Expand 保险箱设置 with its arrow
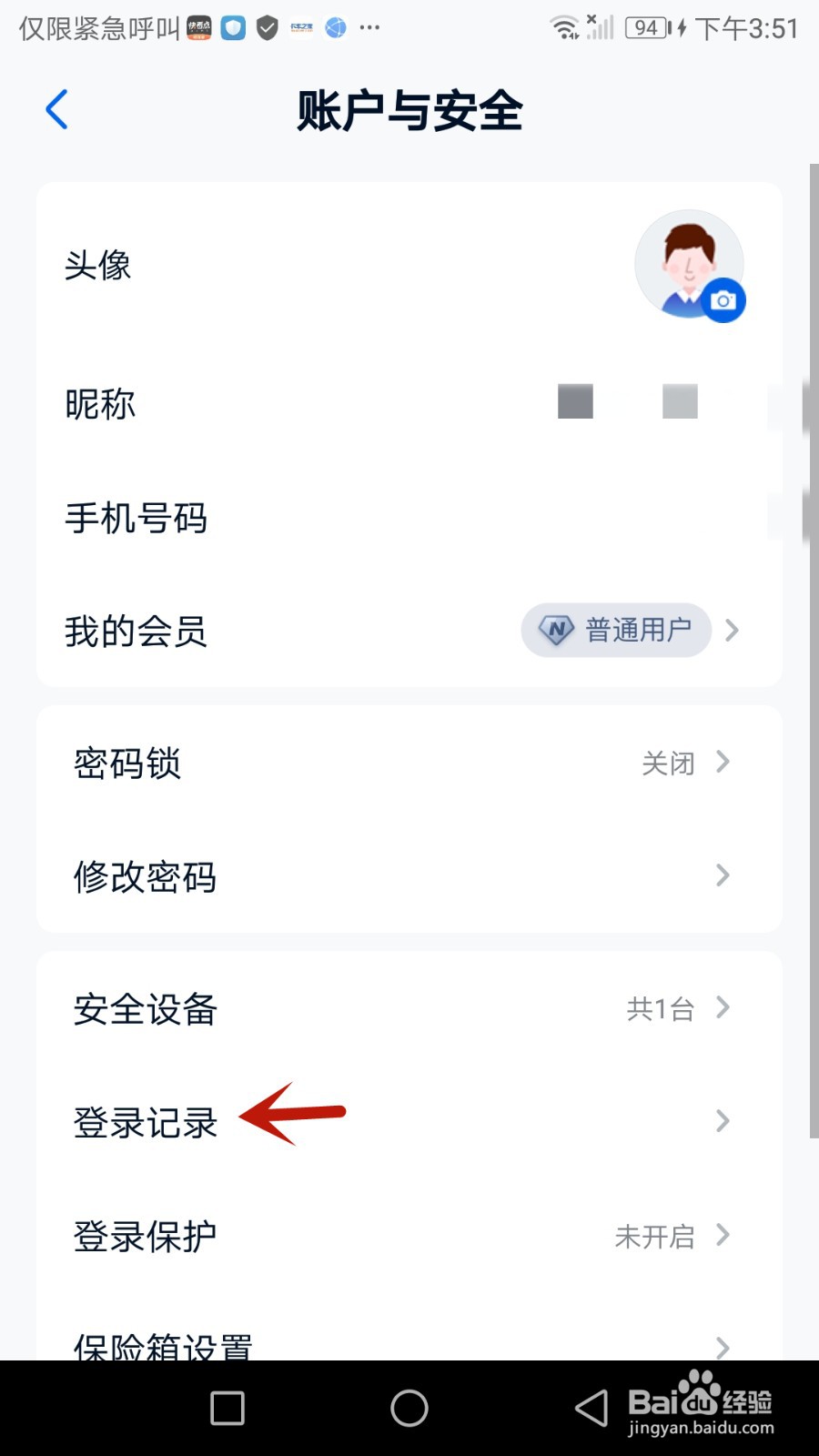Viewport: 819px width, 1456px height. click(722, 1347)
